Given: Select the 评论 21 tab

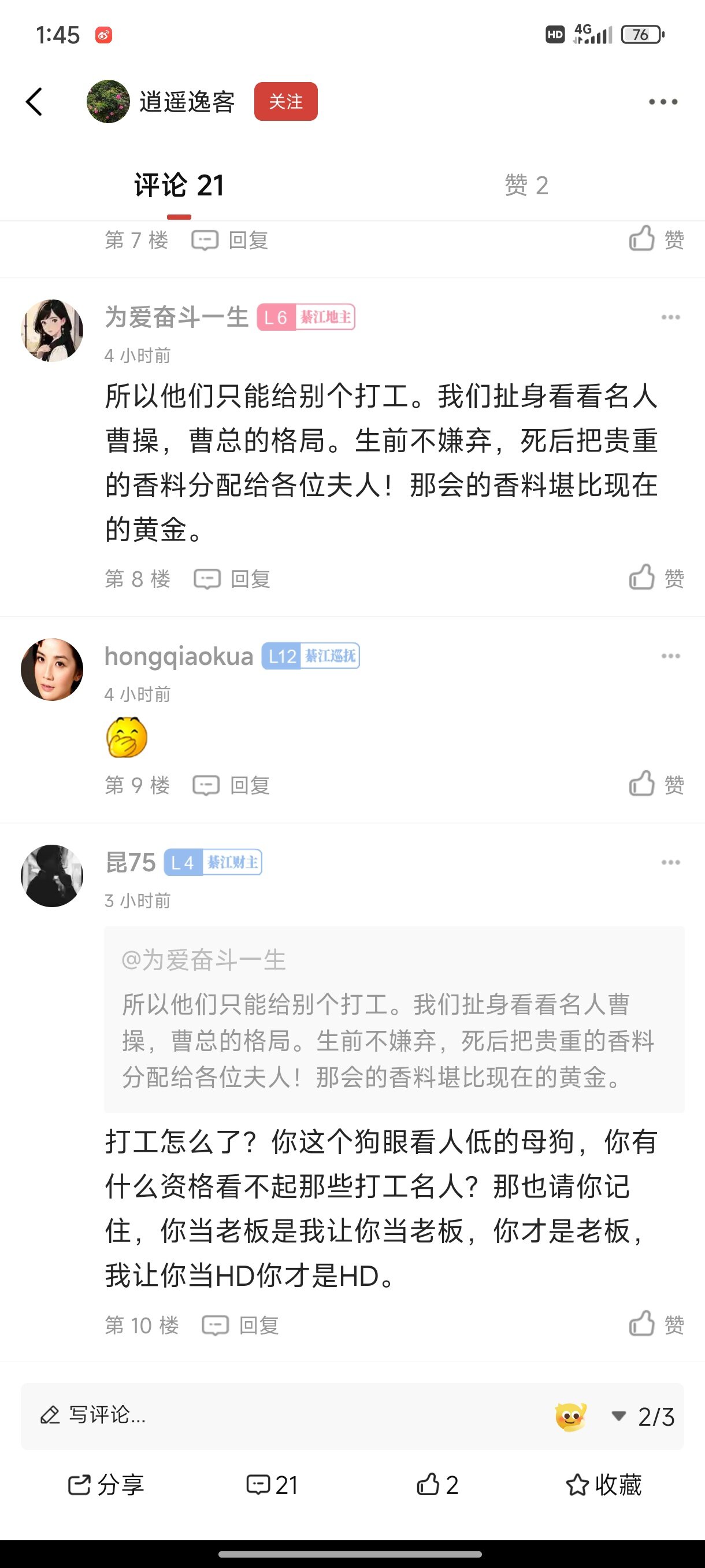Looking at the screenshot, I should click(179, 185).
